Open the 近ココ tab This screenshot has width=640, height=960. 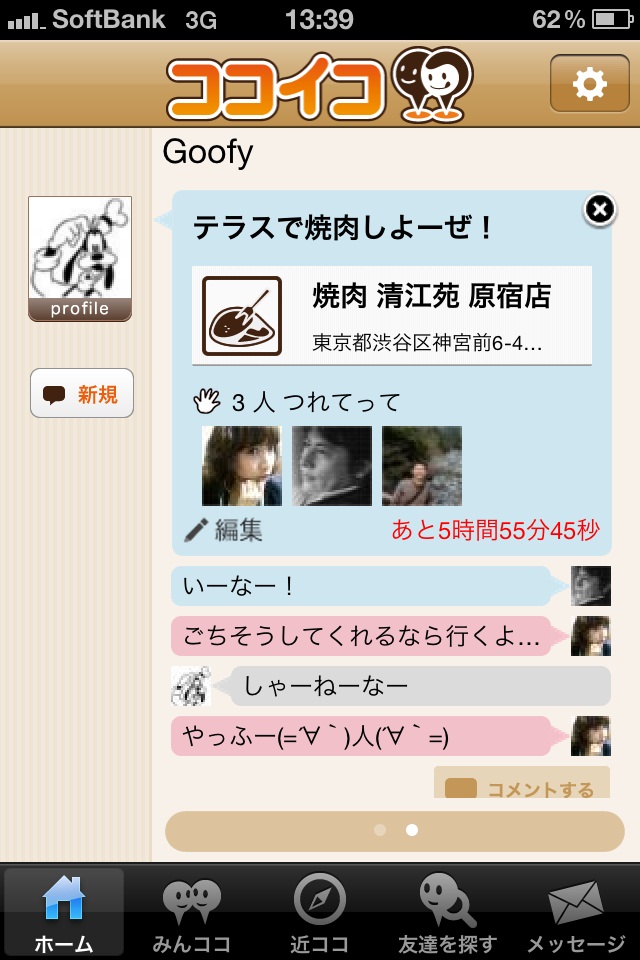(x=319, y=912)
